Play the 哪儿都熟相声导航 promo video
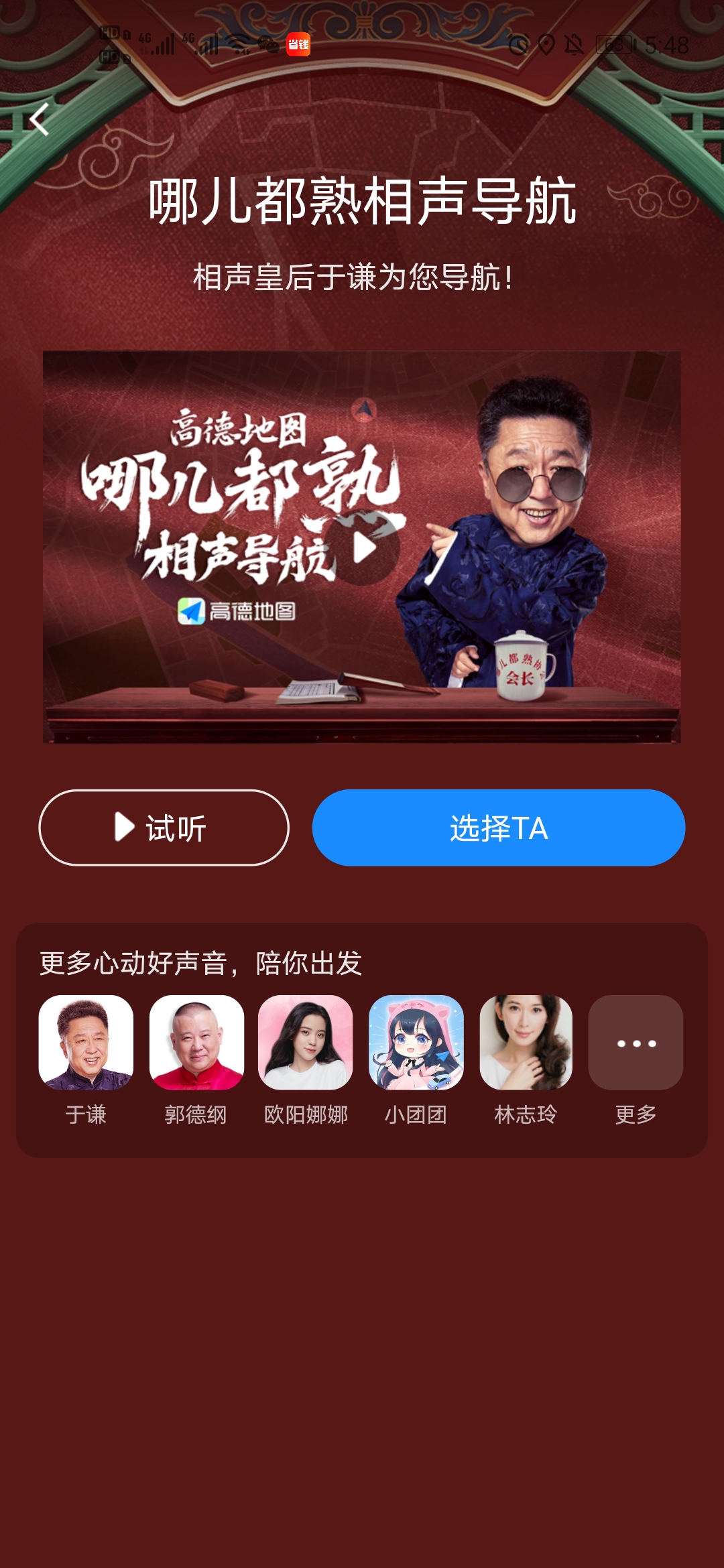This screenshot has height=1568, width=724. point(363,547)
